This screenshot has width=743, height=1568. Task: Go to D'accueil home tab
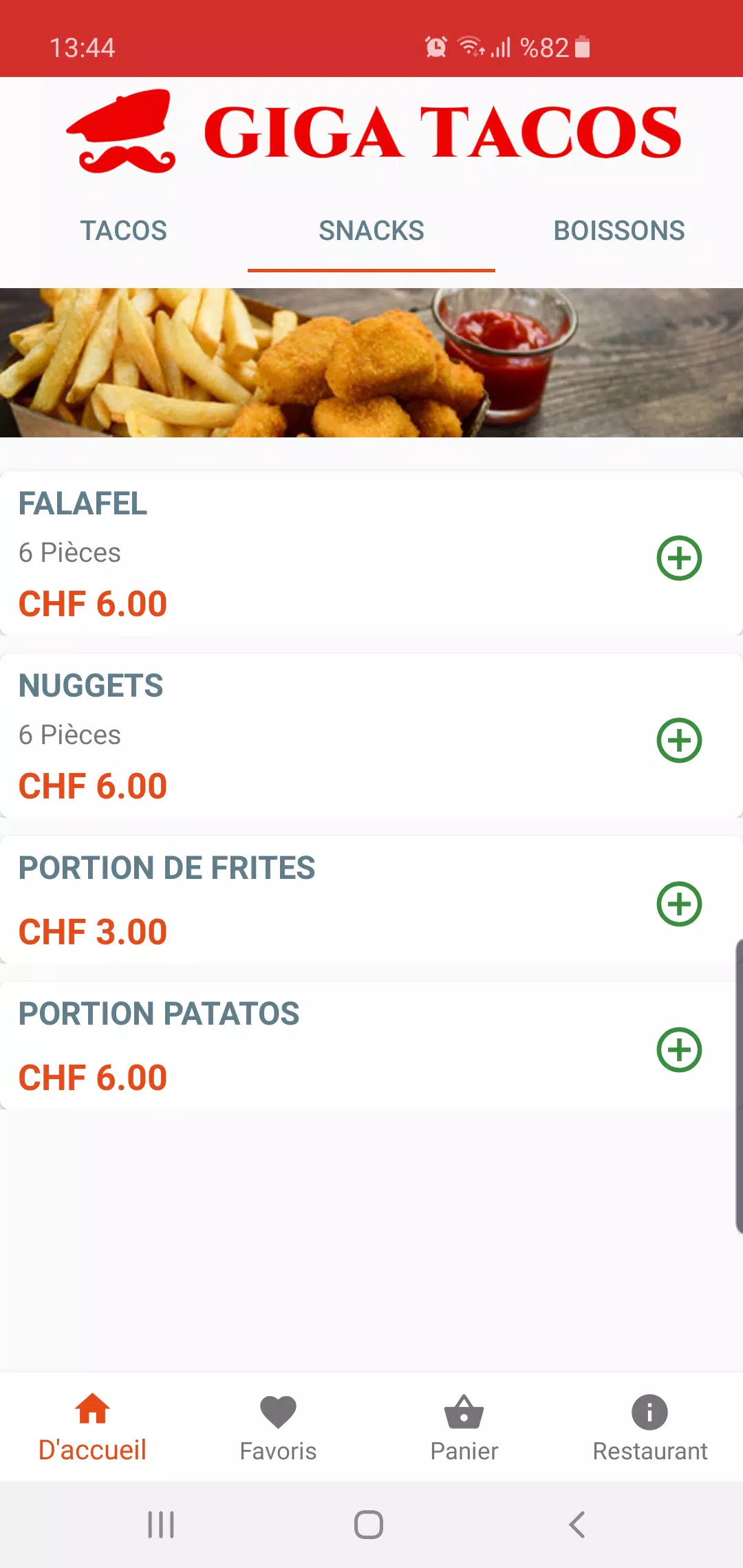pyautogui.click(x=93, y=1428)
